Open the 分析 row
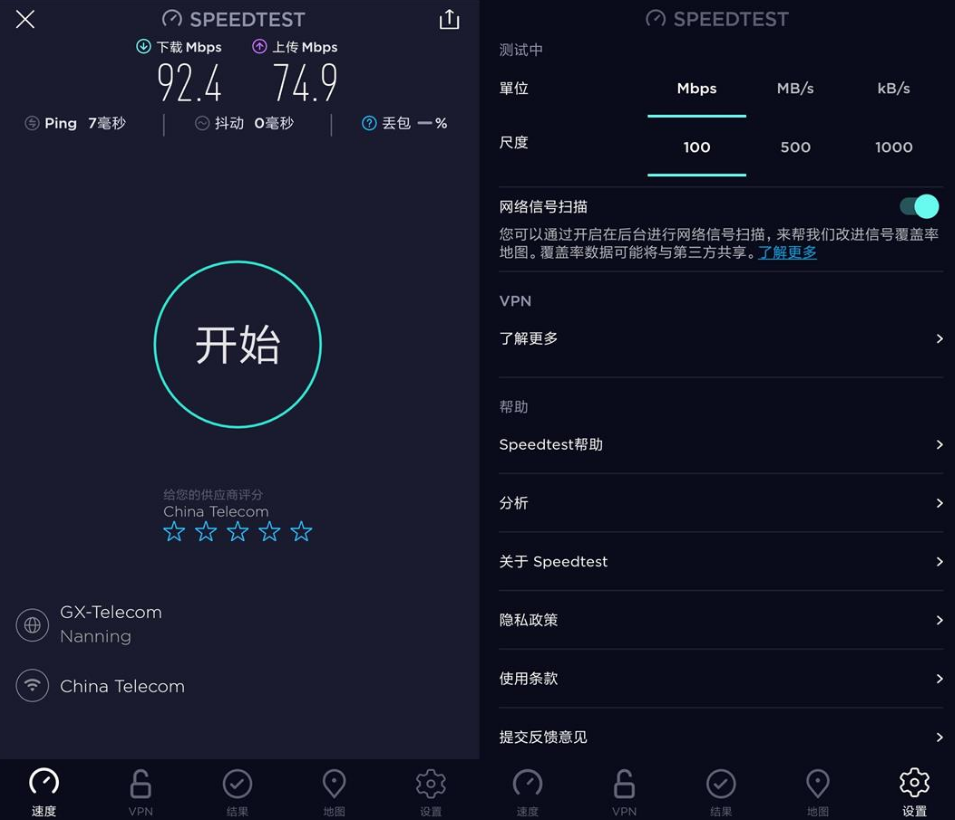Viewport: 955px width, 820px height. pos(720,503)
